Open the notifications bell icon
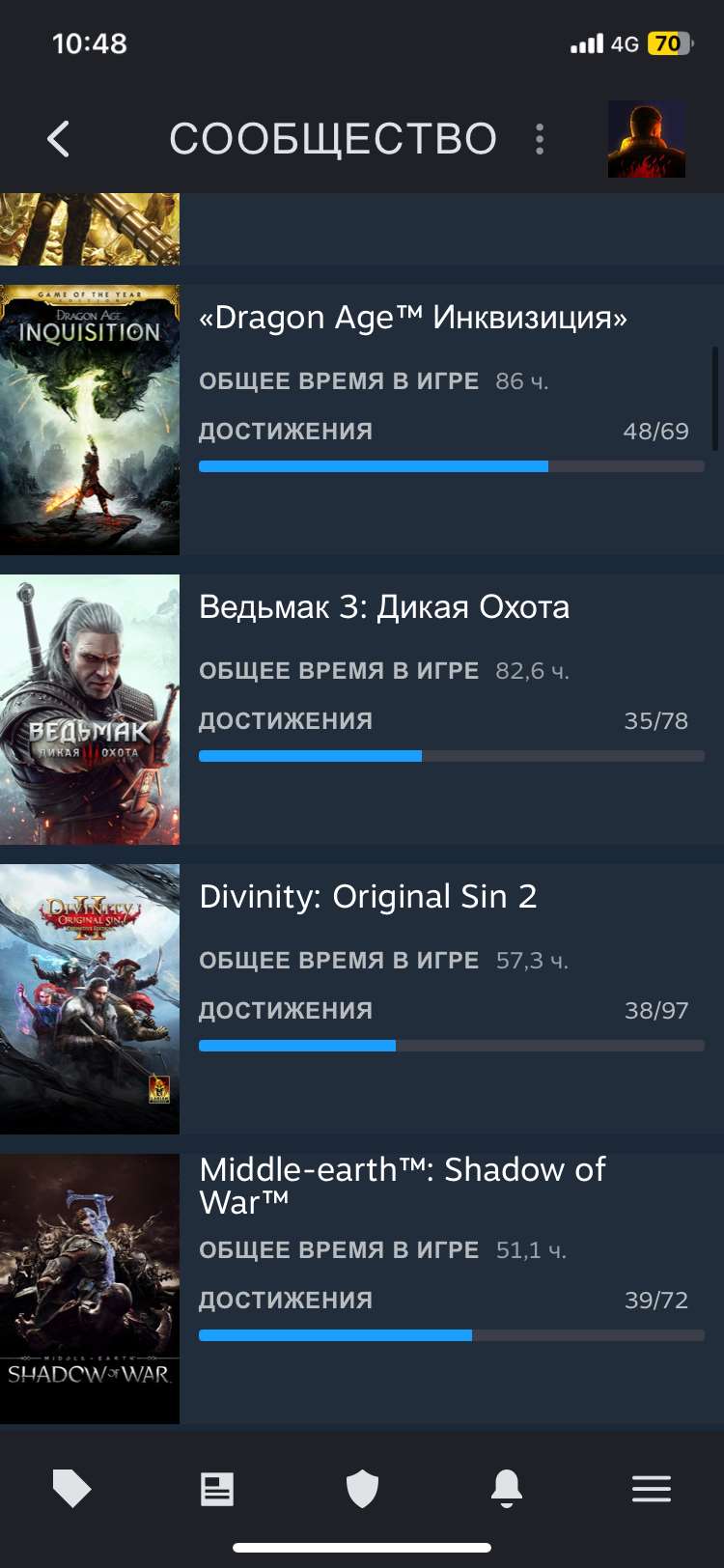724x1568 pixels. tap(507, 1488)
